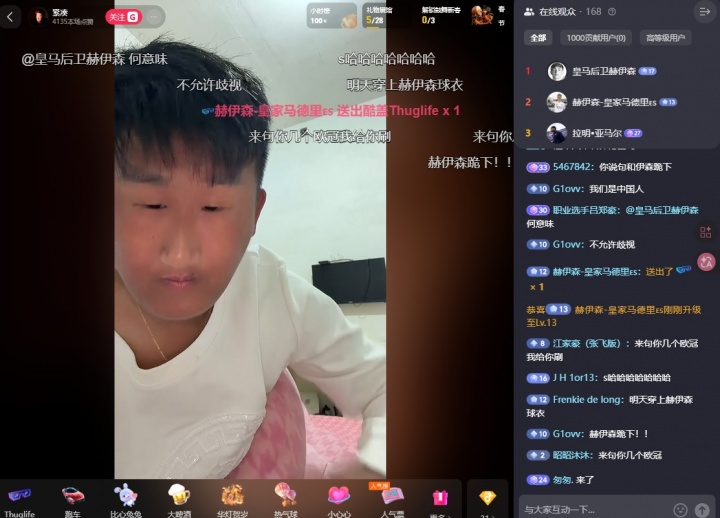Viewport: 720px width, 518px height.
Task: Send the Thuglife gift
Action: (x=19, y=497)
